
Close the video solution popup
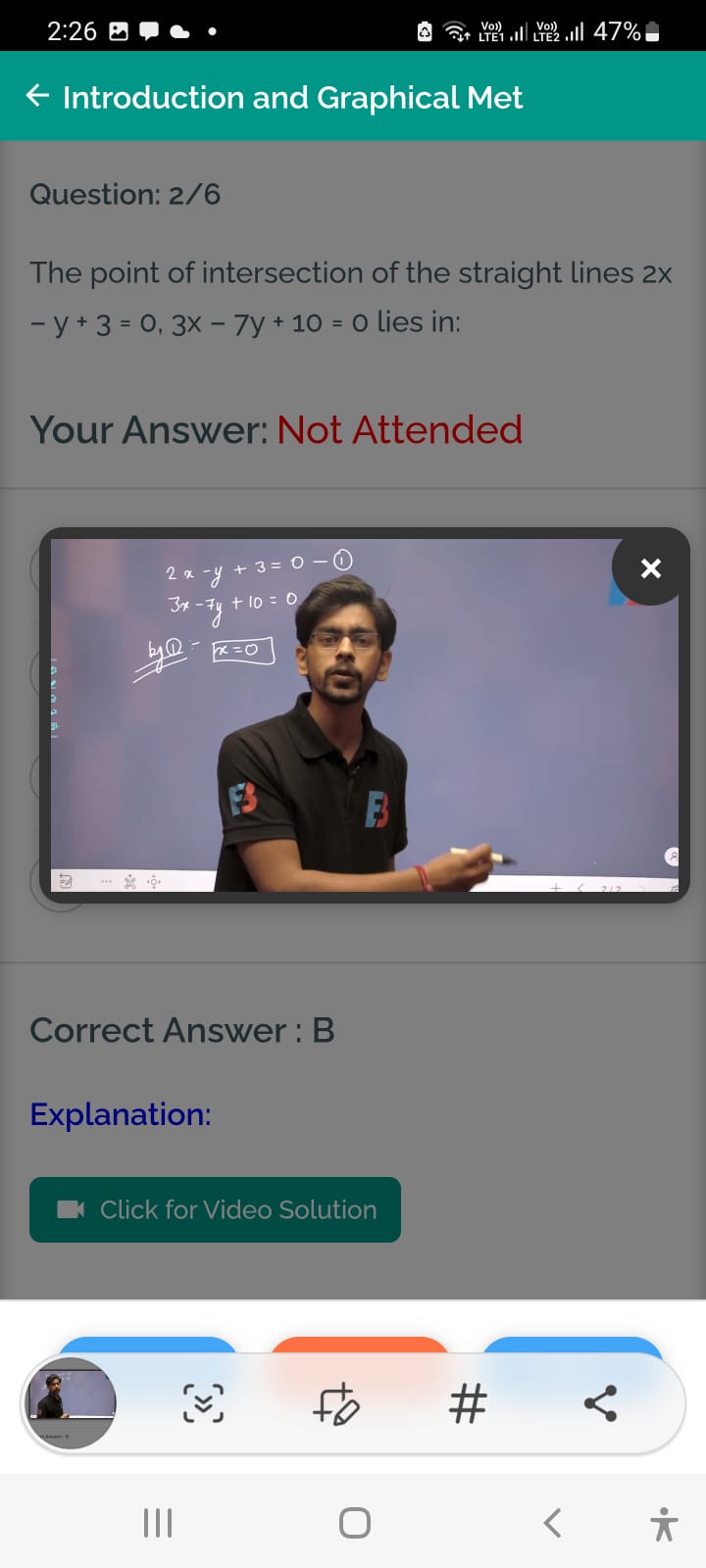click(650, 568)
